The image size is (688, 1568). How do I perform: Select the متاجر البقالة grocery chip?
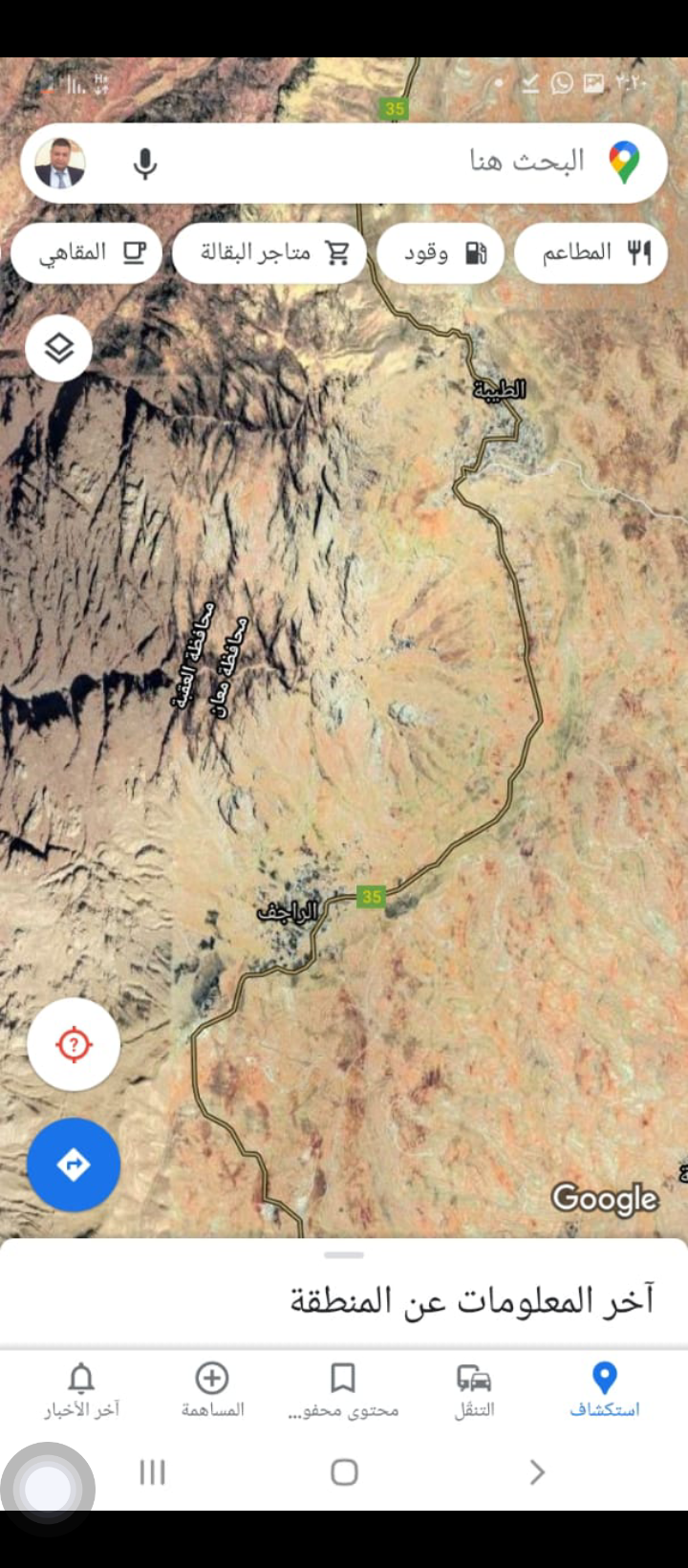coord(269,253)
